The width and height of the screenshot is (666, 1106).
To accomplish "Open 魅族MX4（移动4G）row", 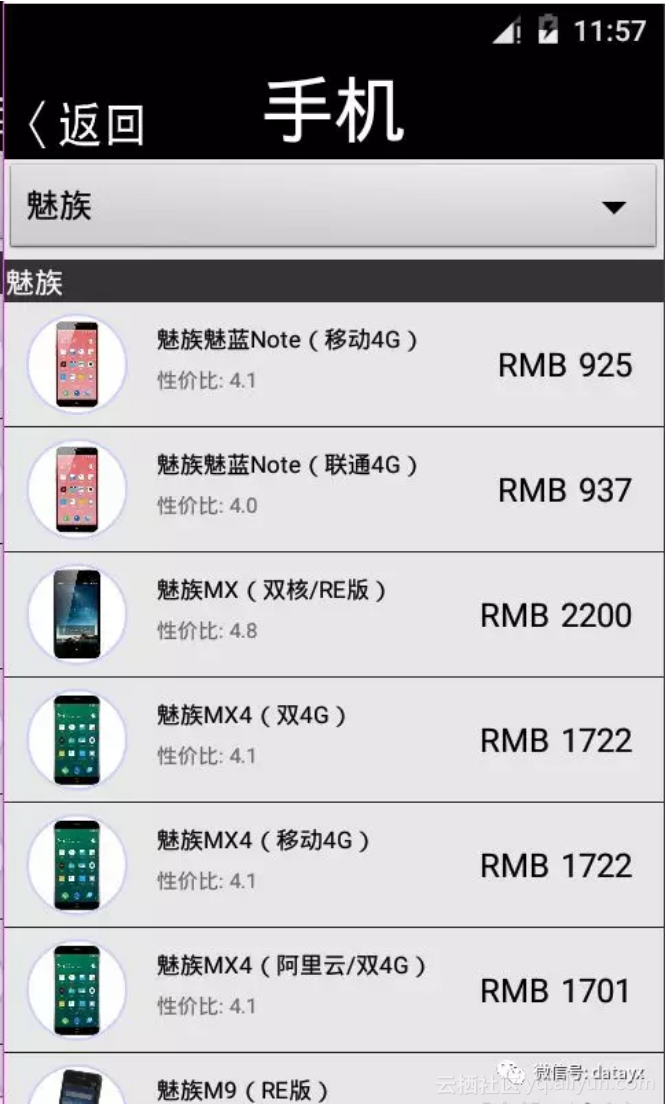I will (x=333, y=864).
